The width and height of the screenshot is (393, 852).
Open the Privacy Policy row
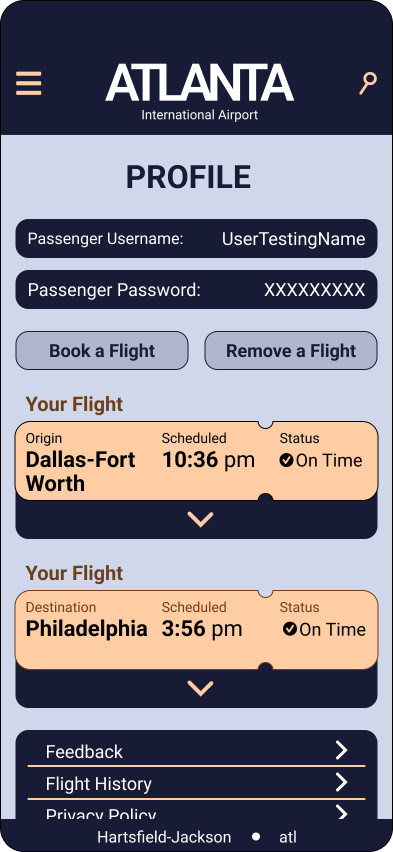pyautogui.click(x=196, y=811)
